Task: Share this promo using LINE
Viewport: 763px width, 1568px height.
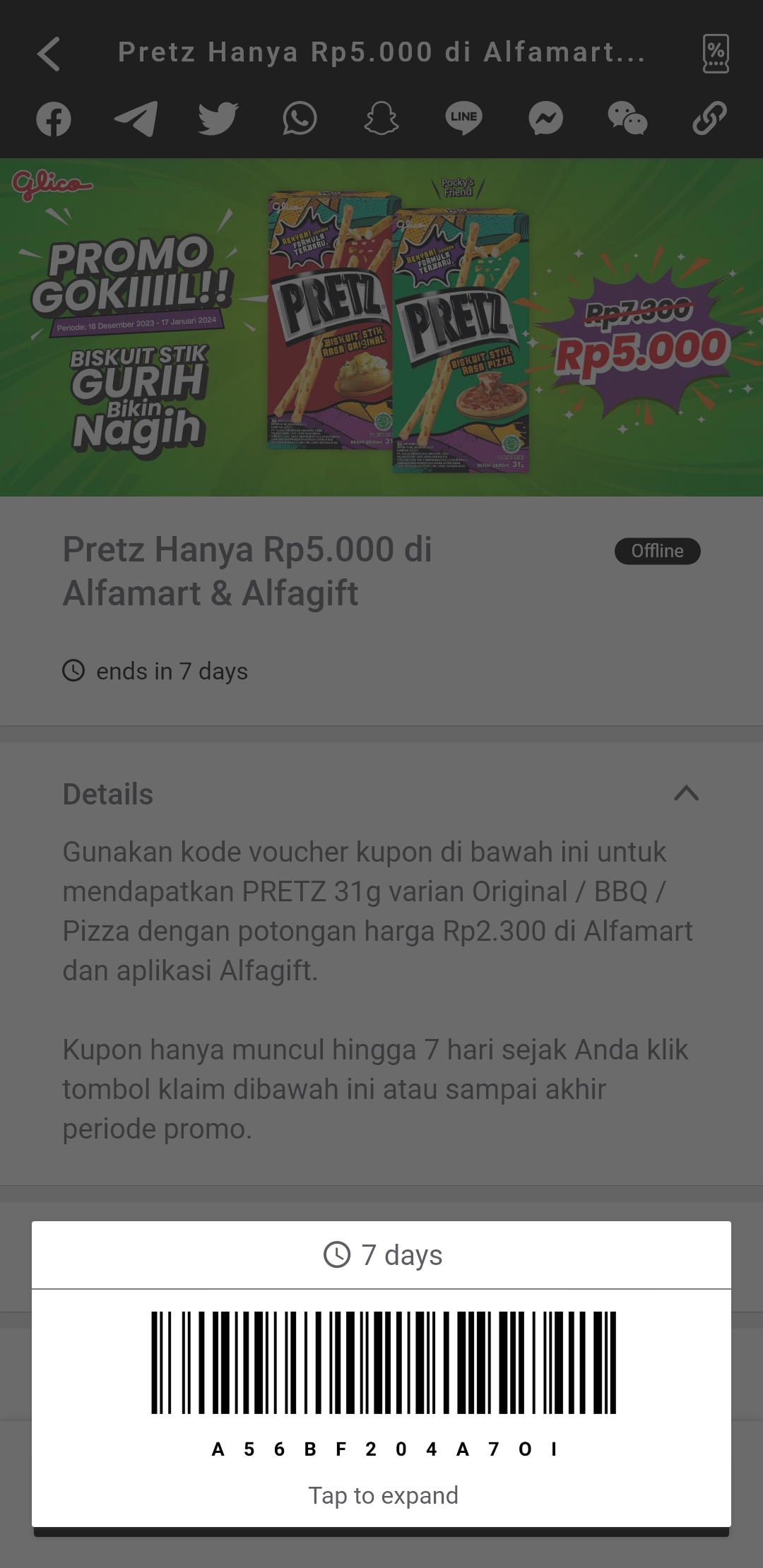Action: click(x=463, y=118)
